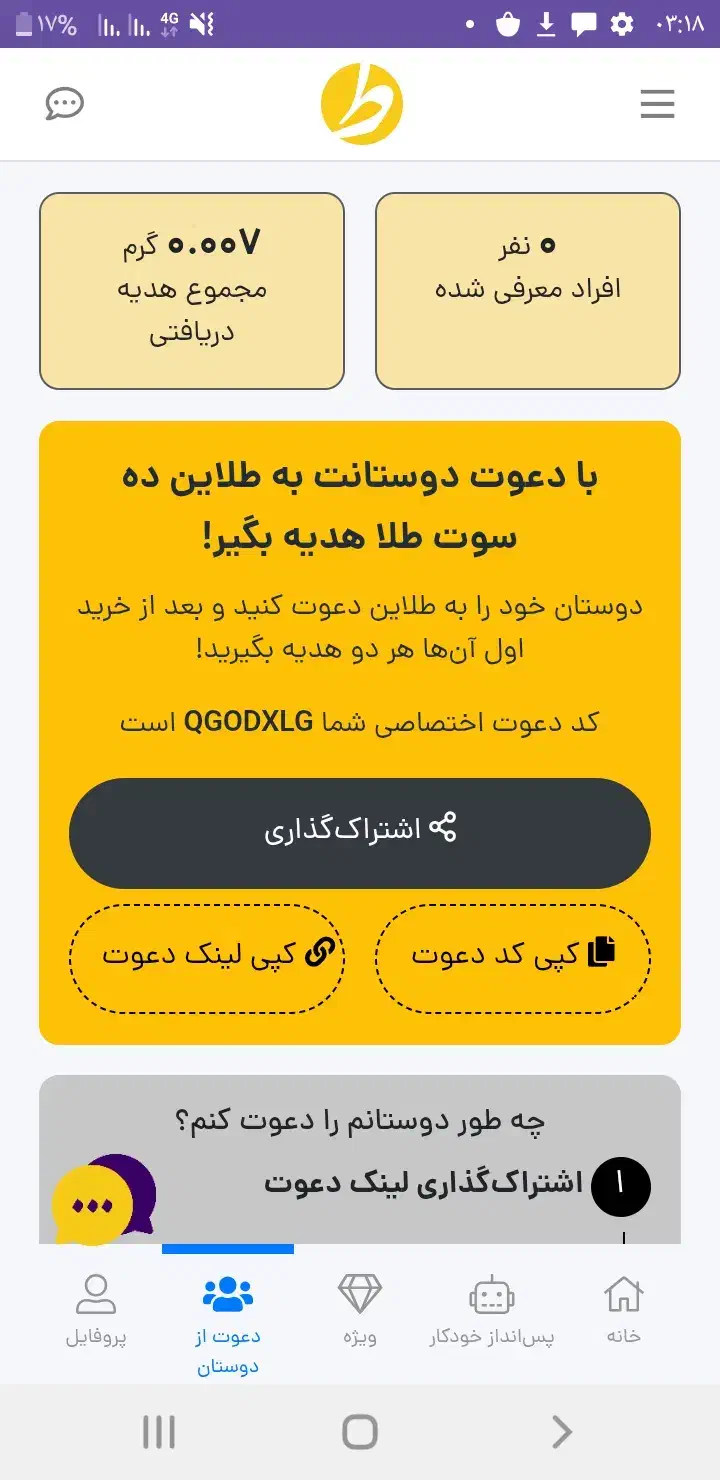Open the hamburger menu
Image resolution: width=720 pixels, height=1480 pixels.
[657, 103]
